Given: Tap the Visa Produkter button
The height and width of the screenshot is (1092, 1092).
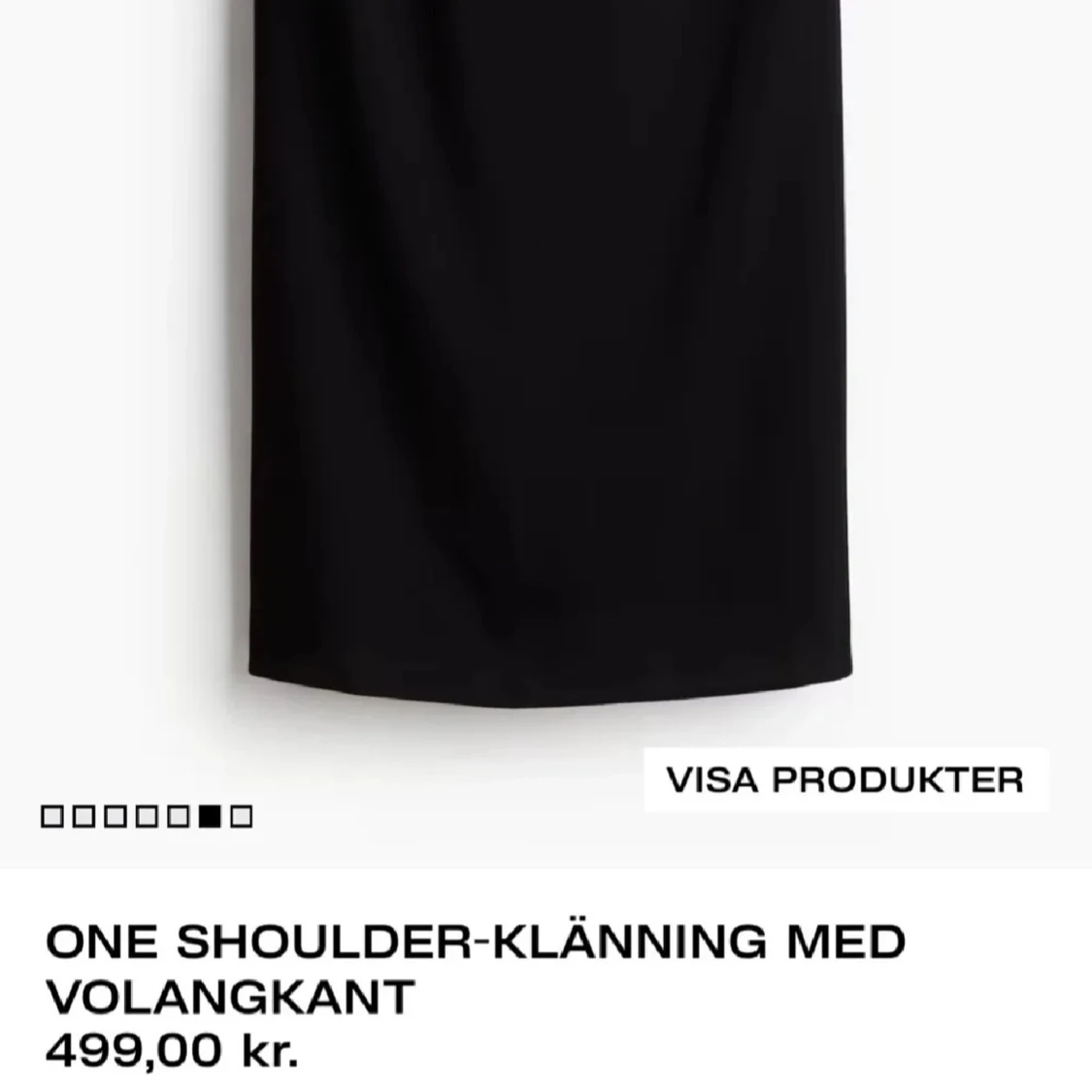Looking at the screenshot, I should (844, 779).
